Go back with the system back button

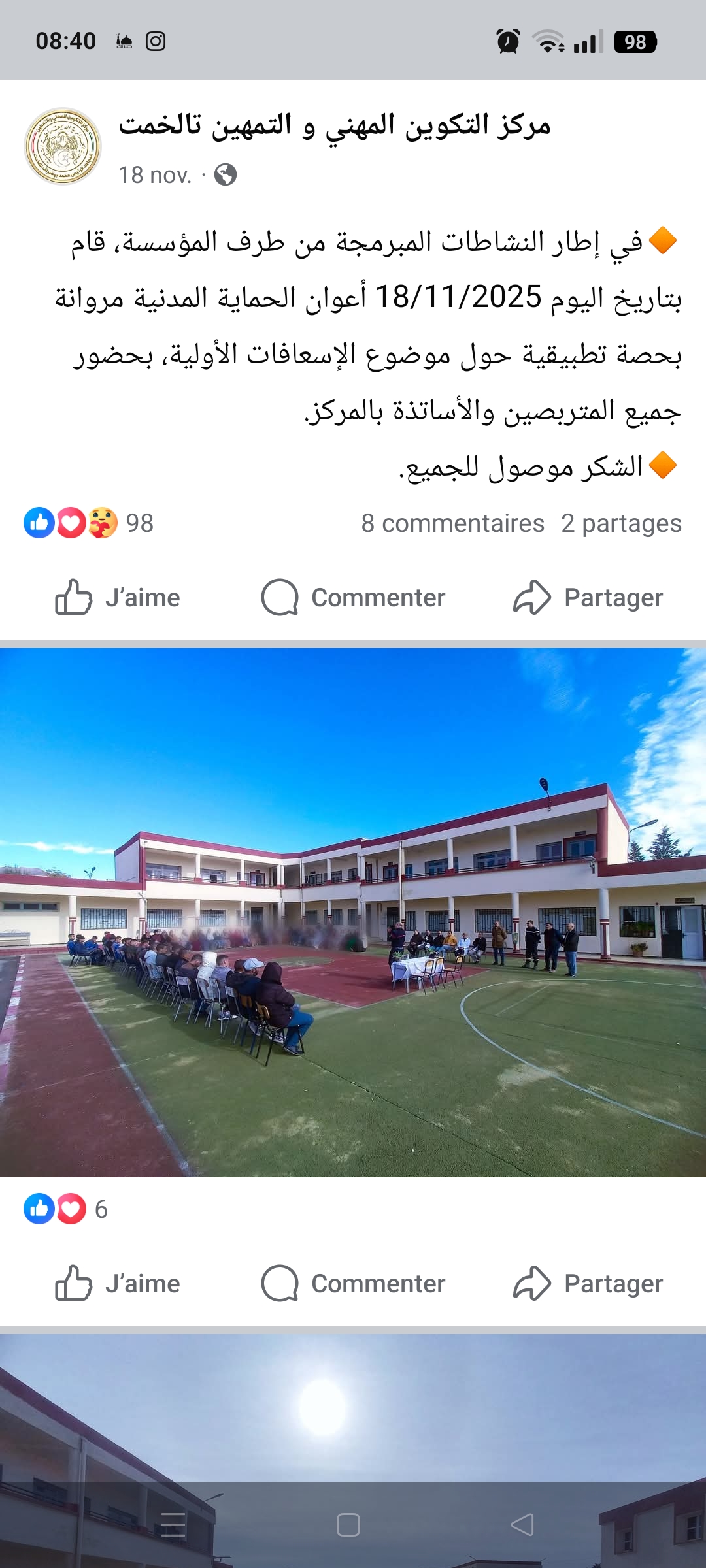tap(522, 1525)
